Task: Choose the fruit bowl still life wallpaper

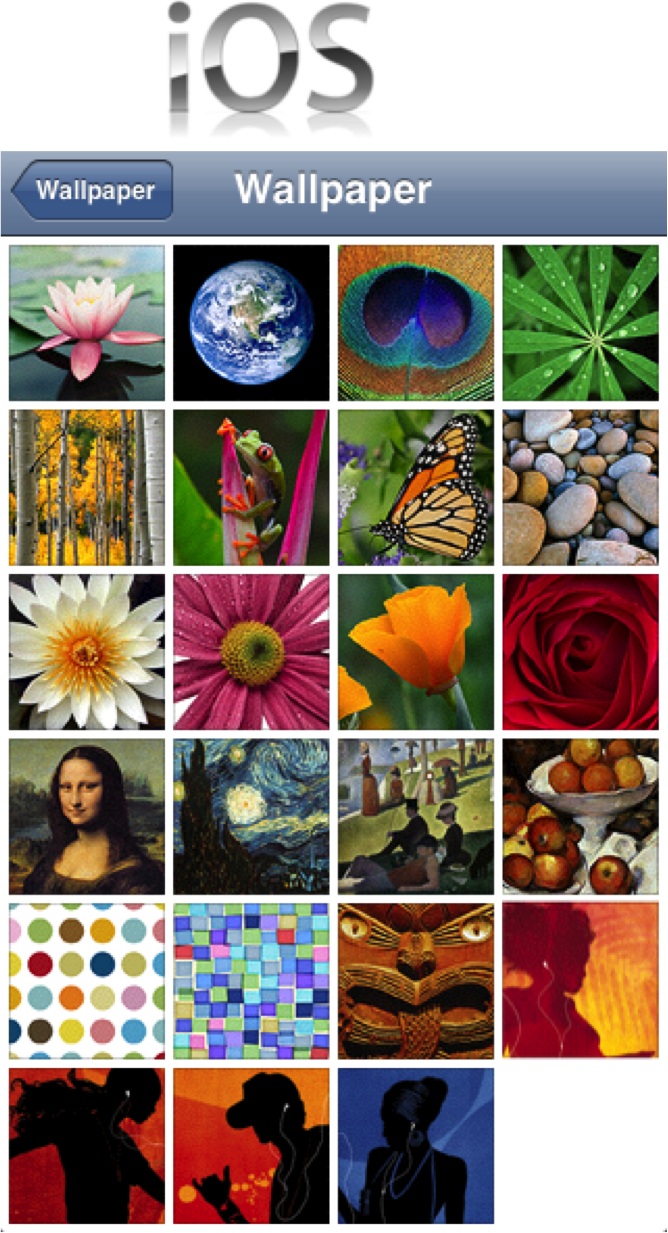Action: tap(580, 817)
